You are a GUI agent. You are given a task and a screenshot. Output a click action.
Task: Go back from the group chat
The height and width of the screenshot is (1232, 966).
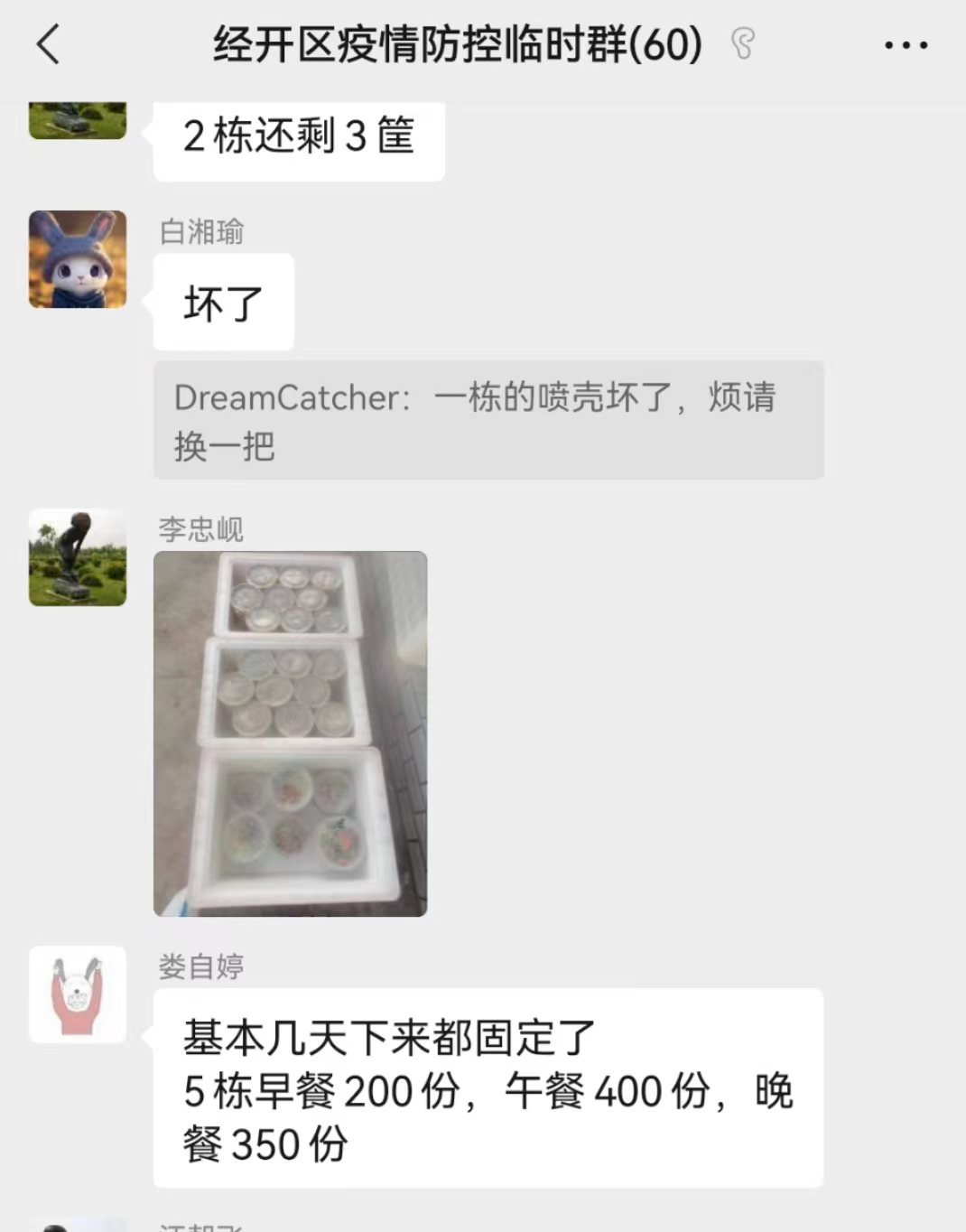tap(49, 44)
